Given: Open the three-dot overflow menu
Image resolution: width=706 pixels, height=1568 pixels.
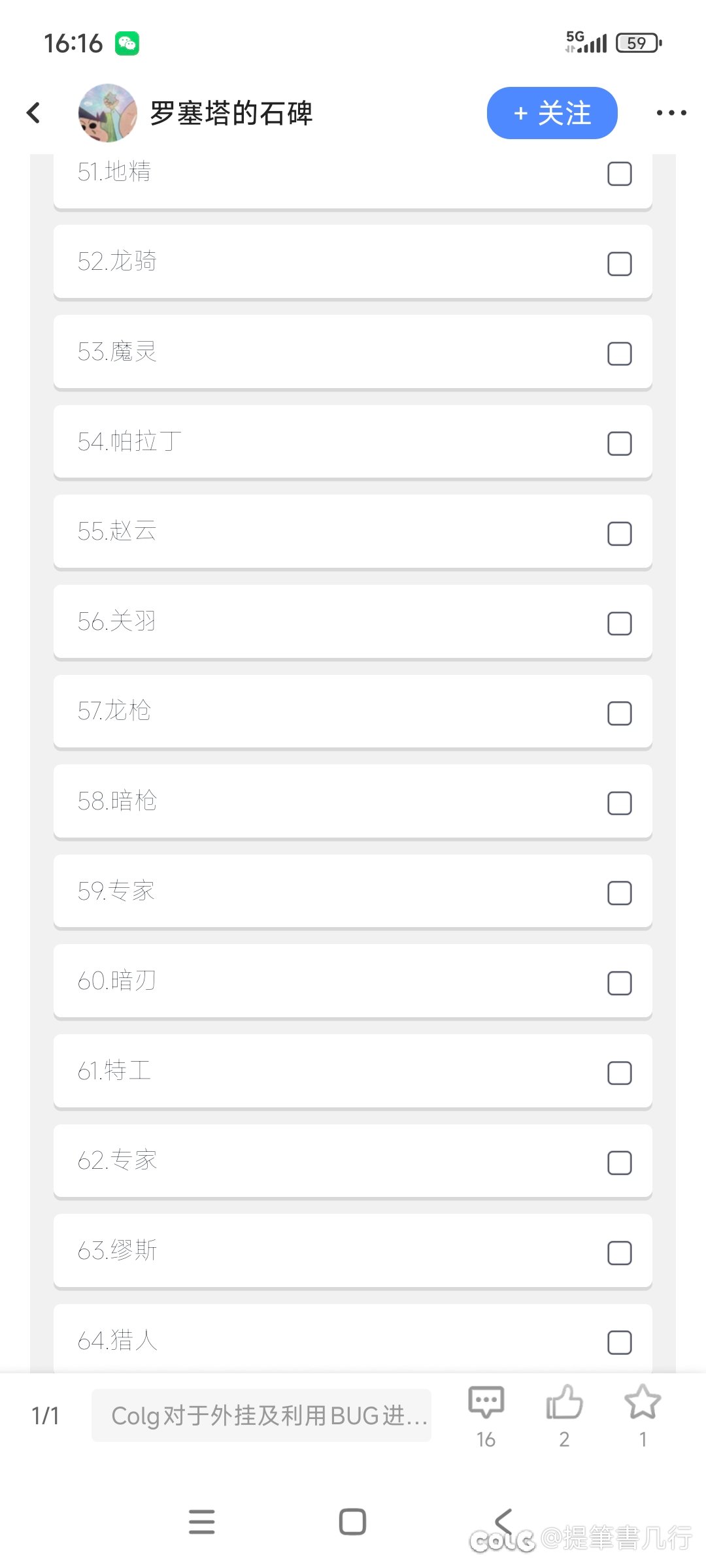Looking at the screenshot, I should click(x=671, y=113).
